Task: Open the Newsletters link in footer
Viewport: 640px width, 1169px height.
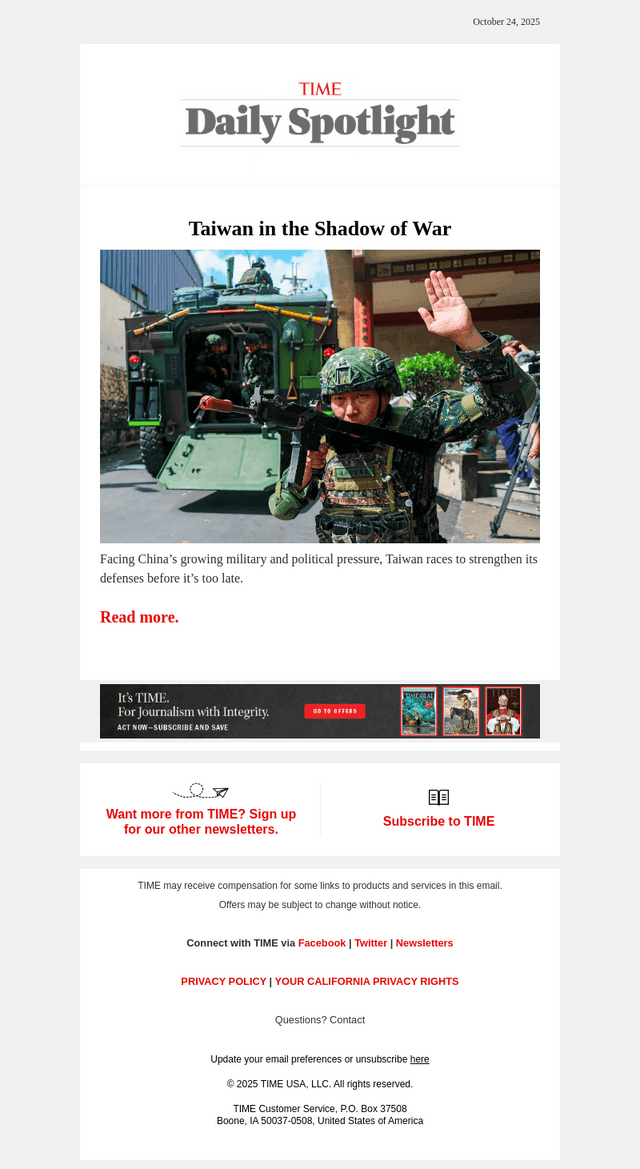Action: (424, 943)
